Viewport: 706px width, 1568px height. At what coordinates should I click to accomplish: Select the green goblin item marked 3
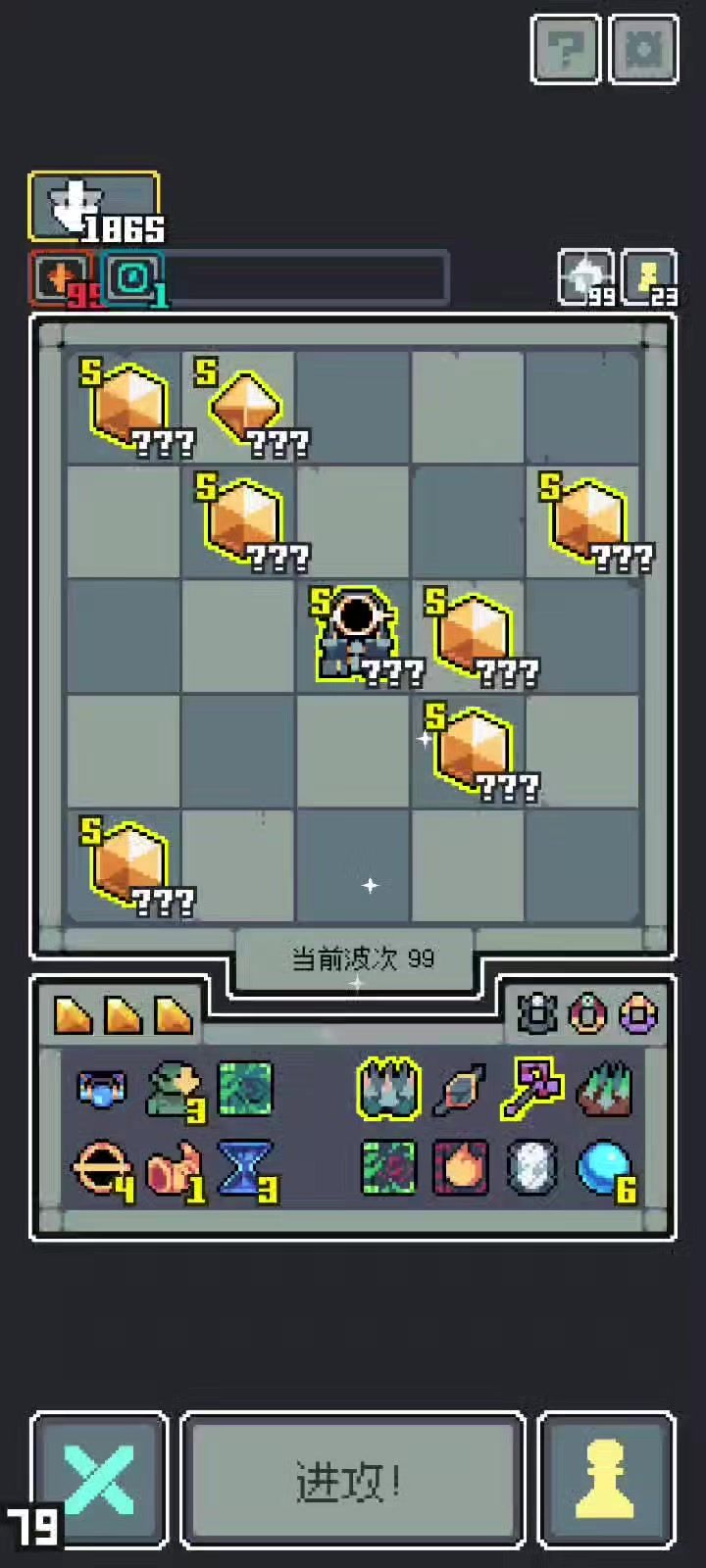point(175,1090)
